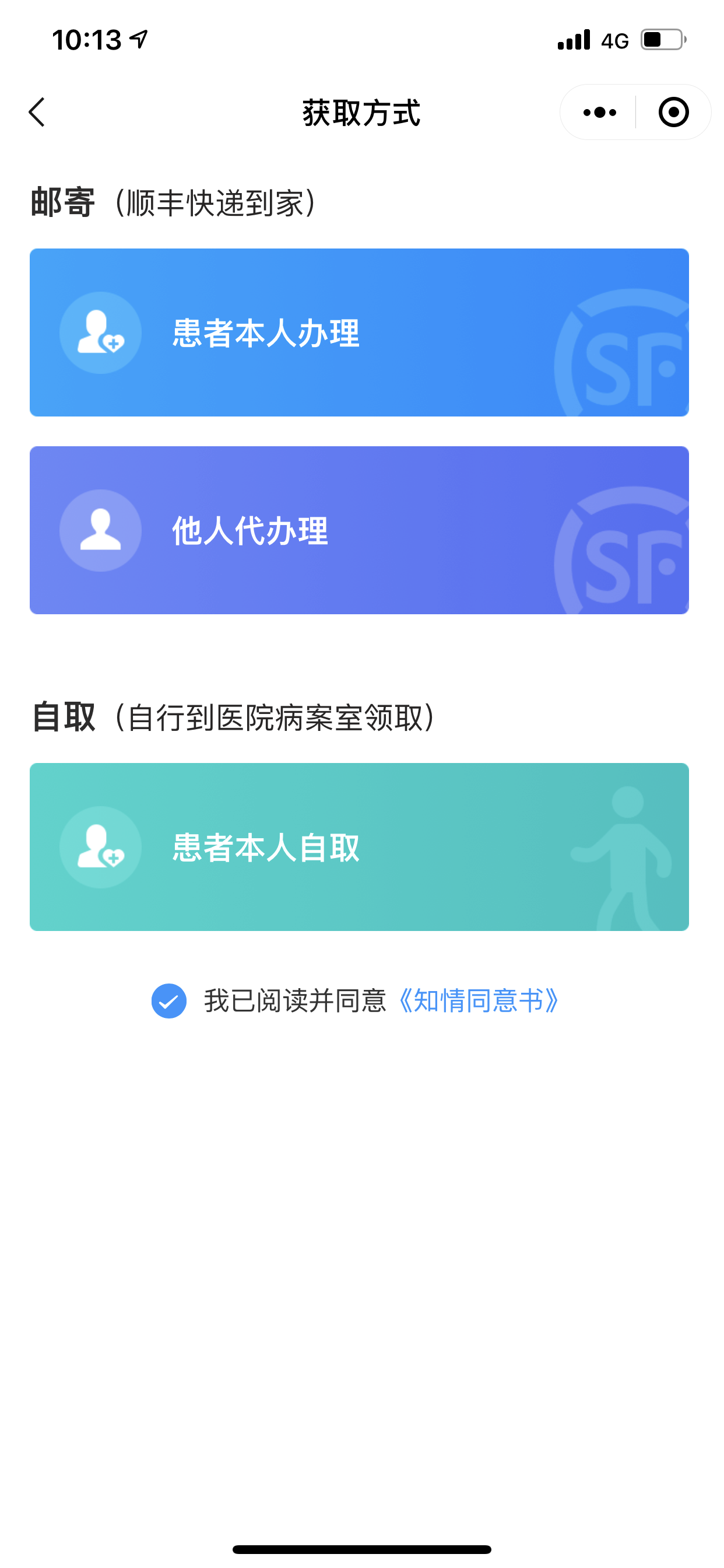Go back using the top-left arrow
Screen dimensions: 724x1568
click(37, 113)
